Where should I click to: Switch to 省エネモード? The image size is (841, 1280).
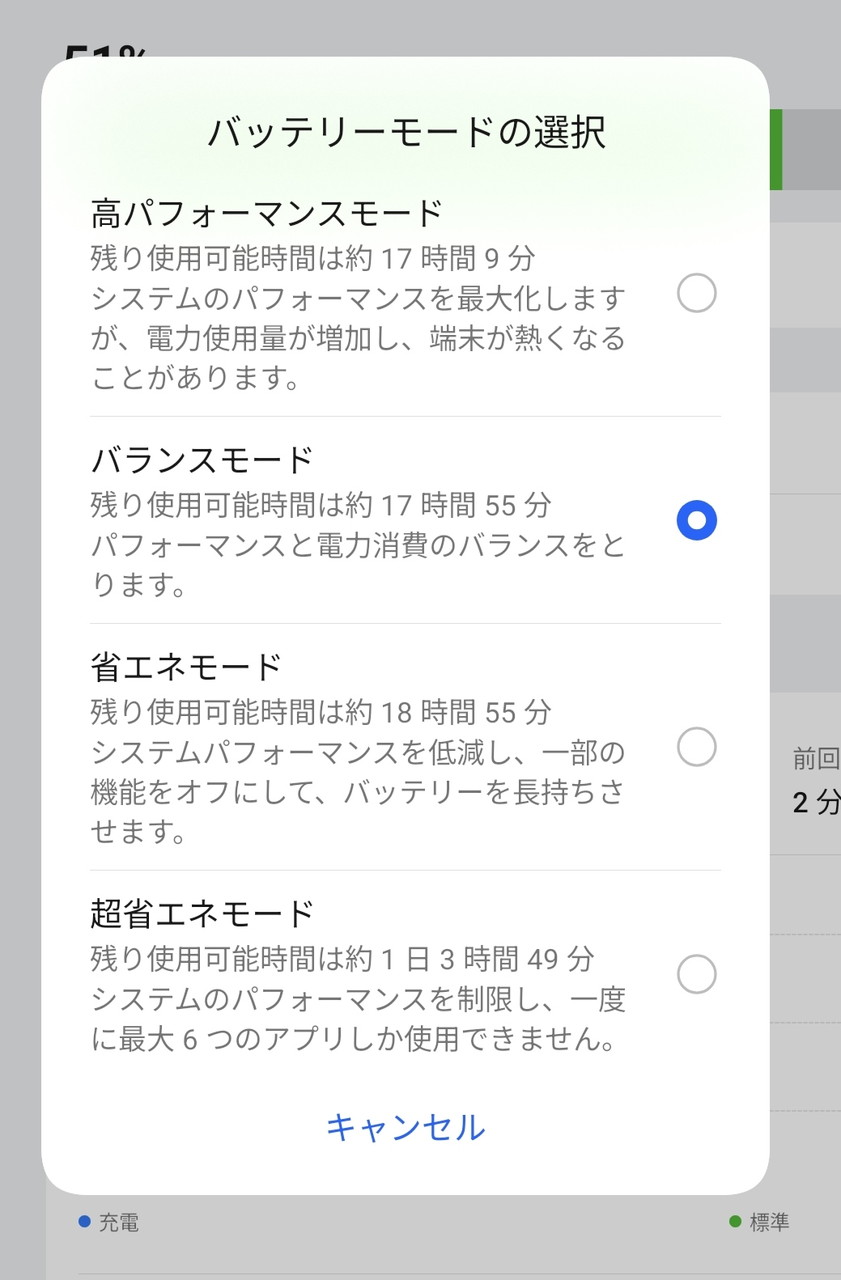point(696,747)
